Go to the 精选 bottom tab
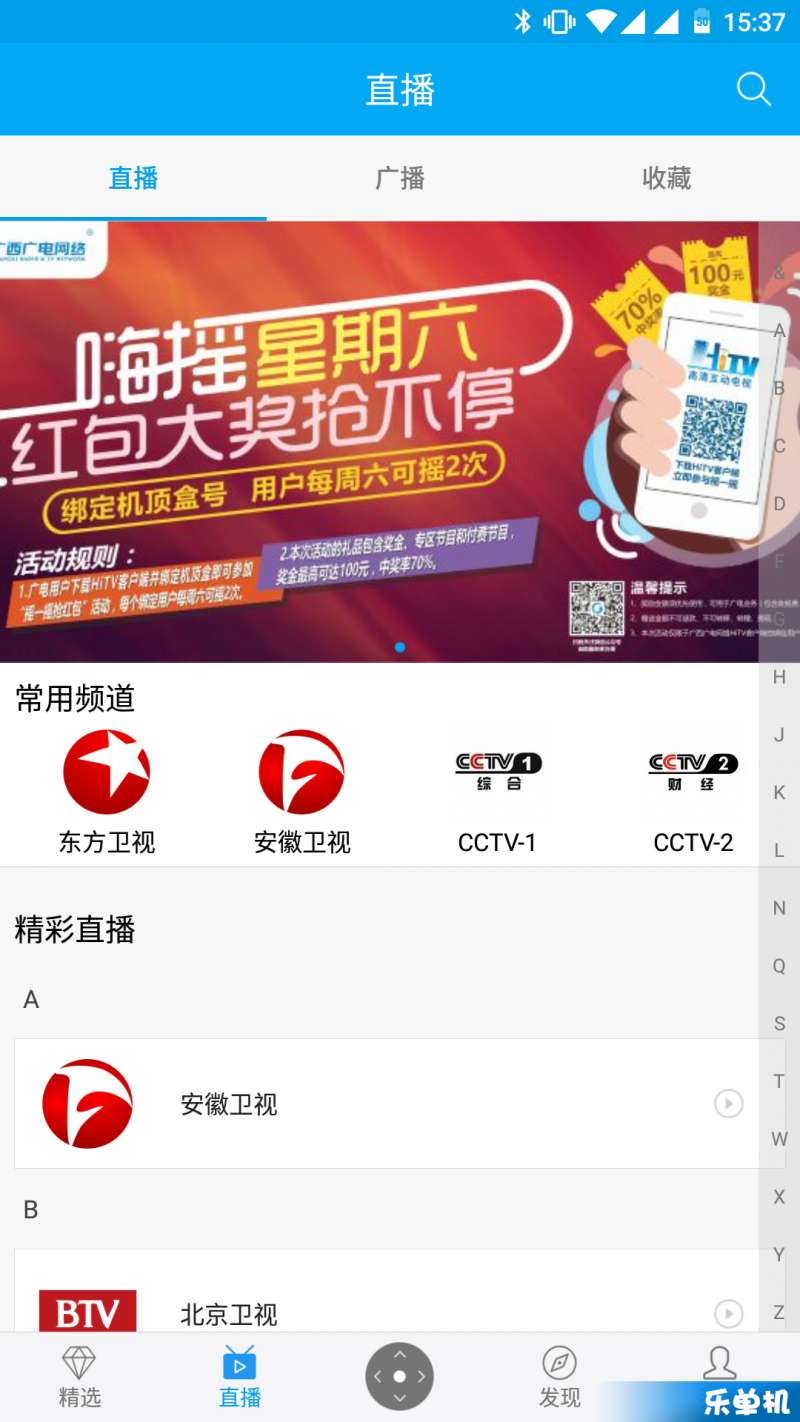 click(80, 1377)
